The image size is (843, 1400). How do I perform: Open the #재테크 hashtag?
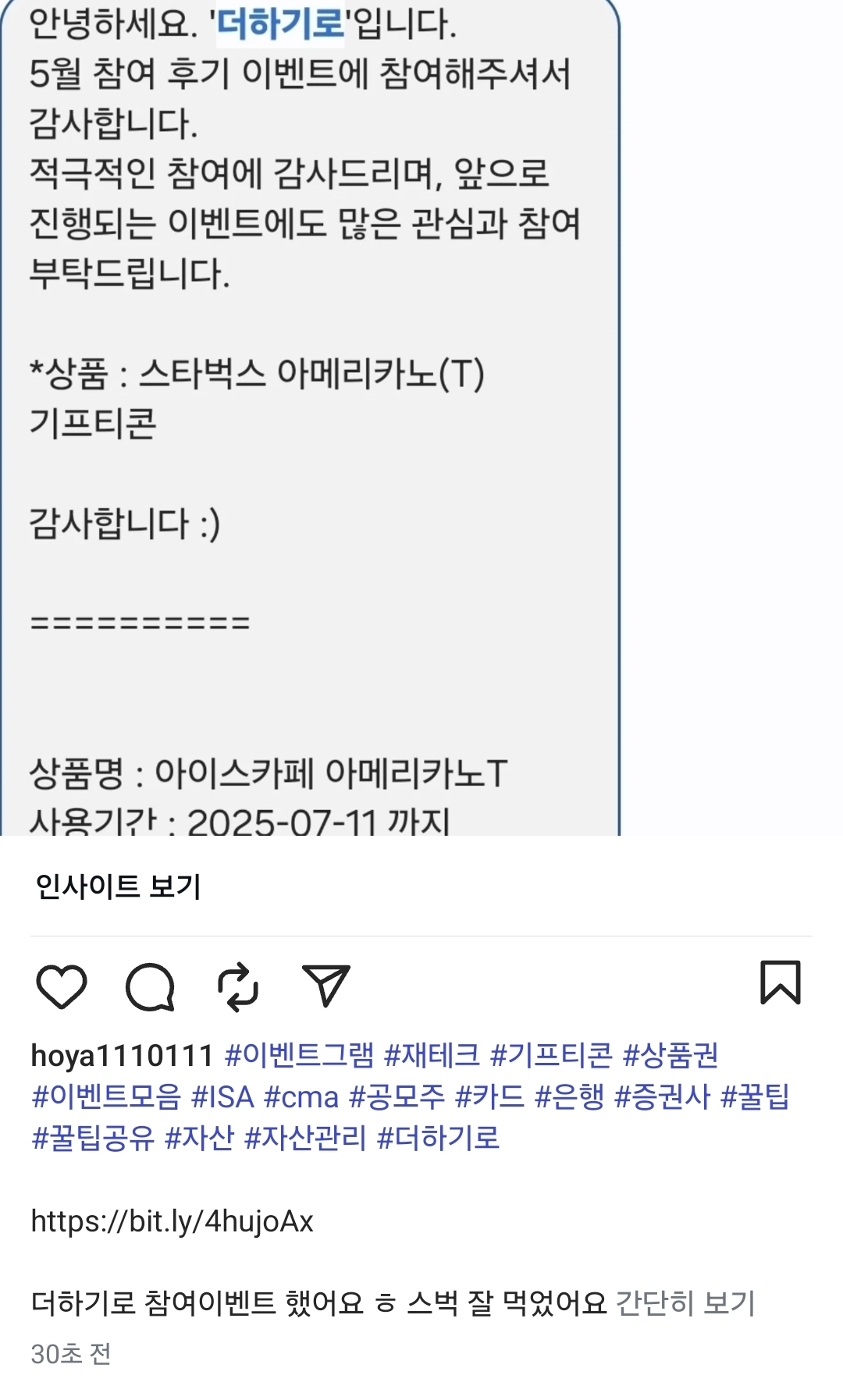point(432,1056)
